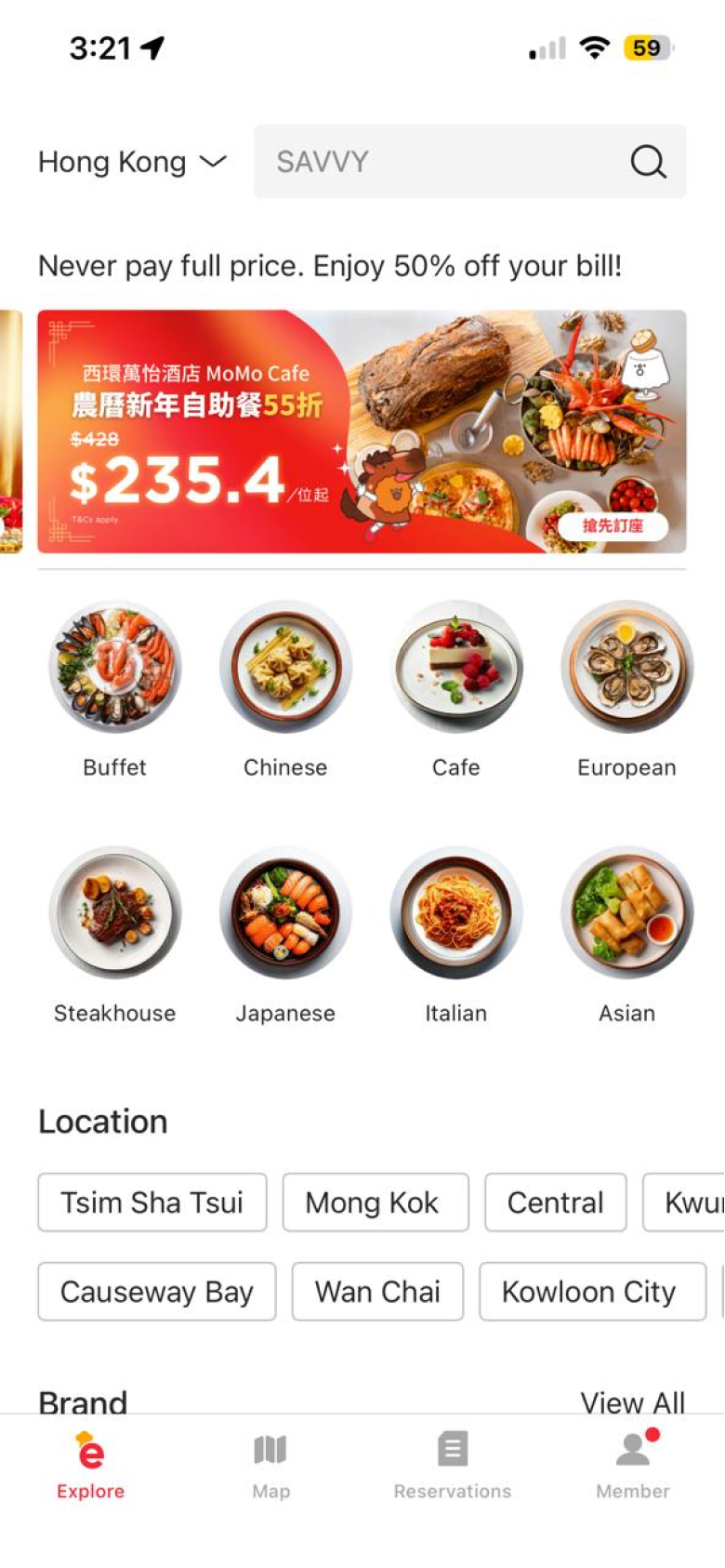Open the MoMo Cafe buffet promo banner

point(362,432)
